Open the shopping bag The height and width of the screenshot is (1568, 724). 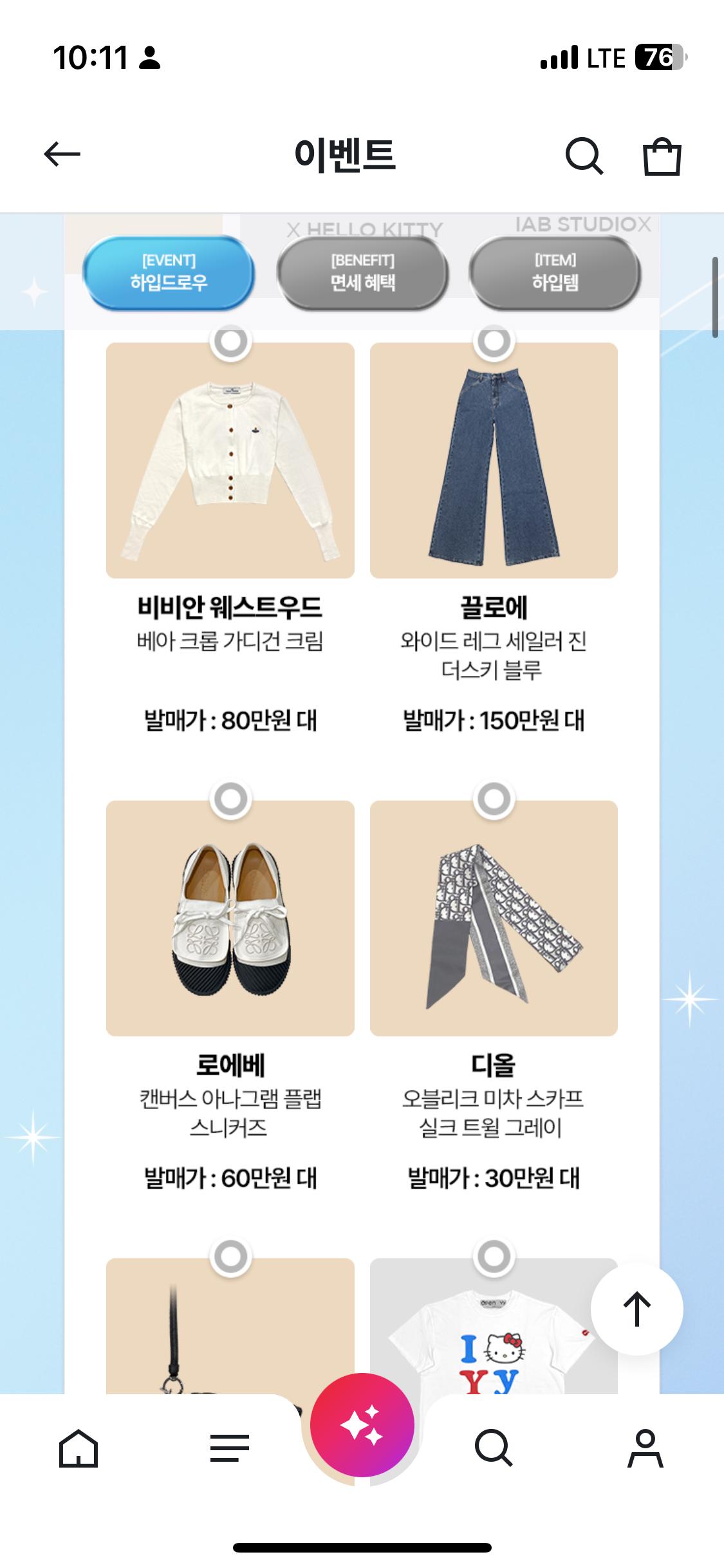(x=662, y=156)
